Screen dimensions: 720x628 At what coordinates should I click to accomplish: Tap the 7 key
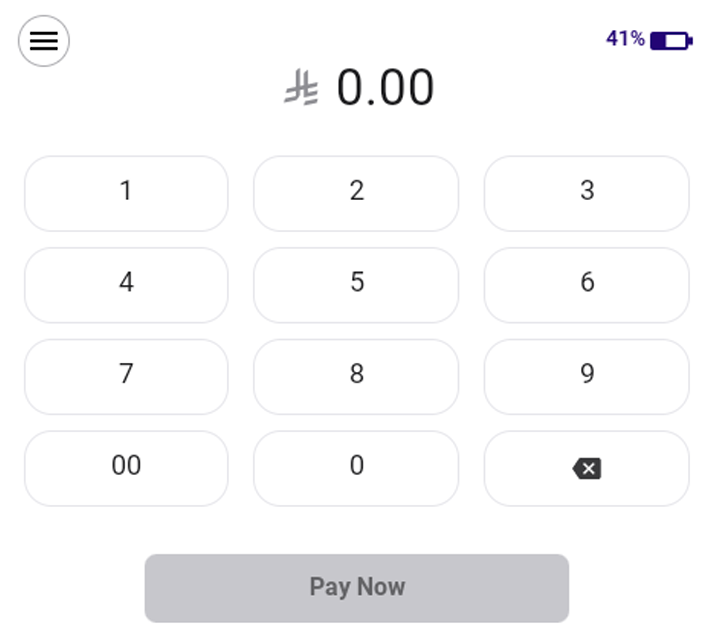(x=126, y=376)
